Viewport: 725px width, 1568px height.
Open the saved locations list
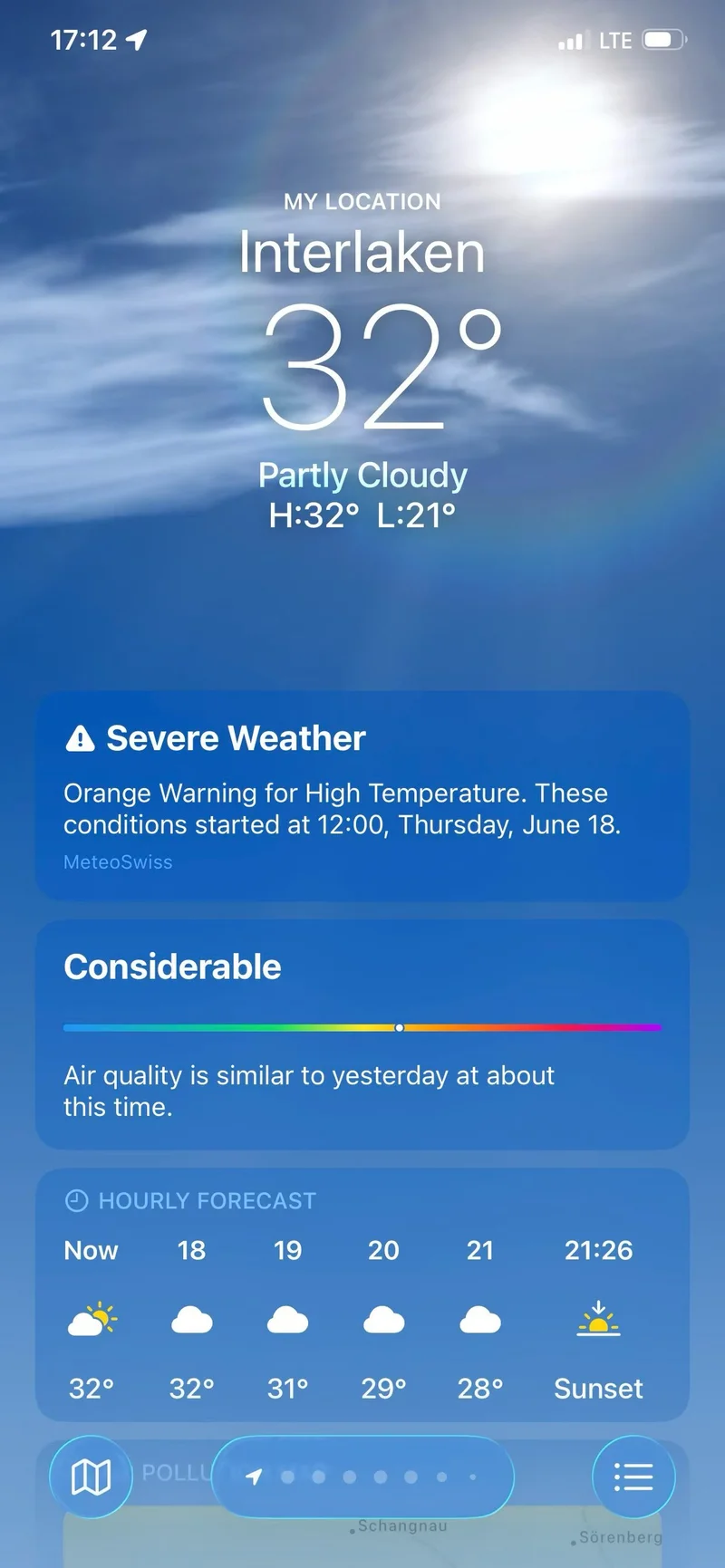point(633,1477)
